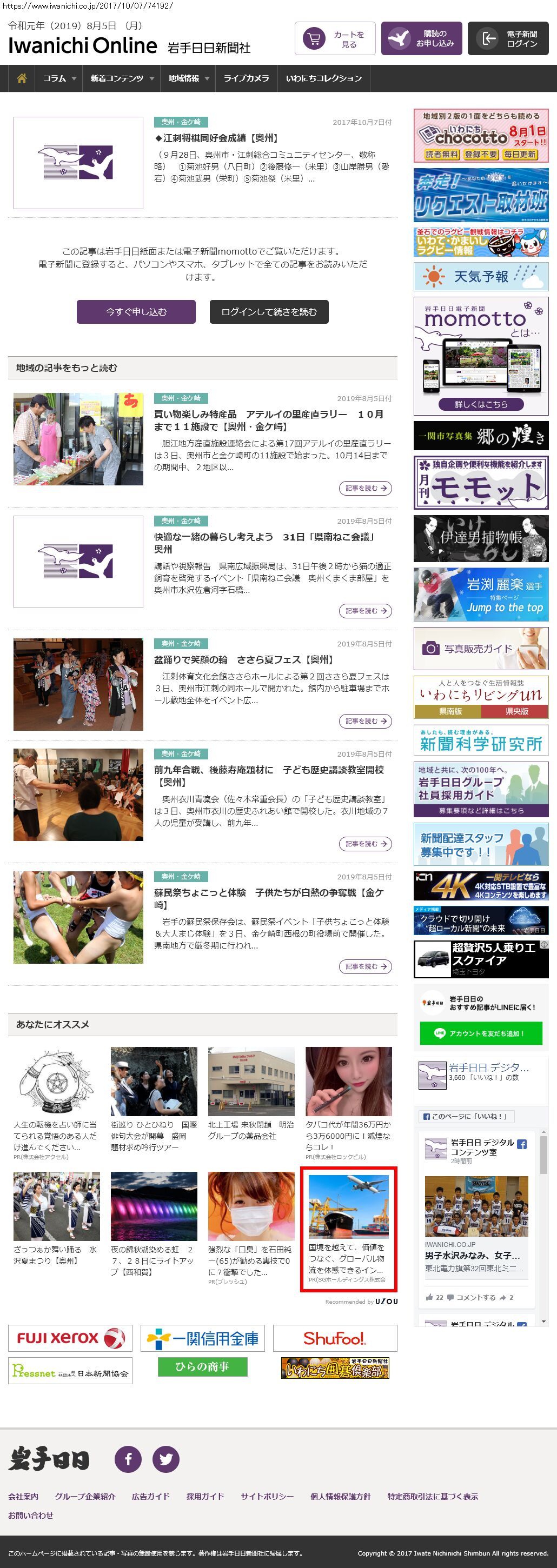Tap 今すぐ申し込む button
This screenshot has height=1568, width=557.
coord(136,312)
